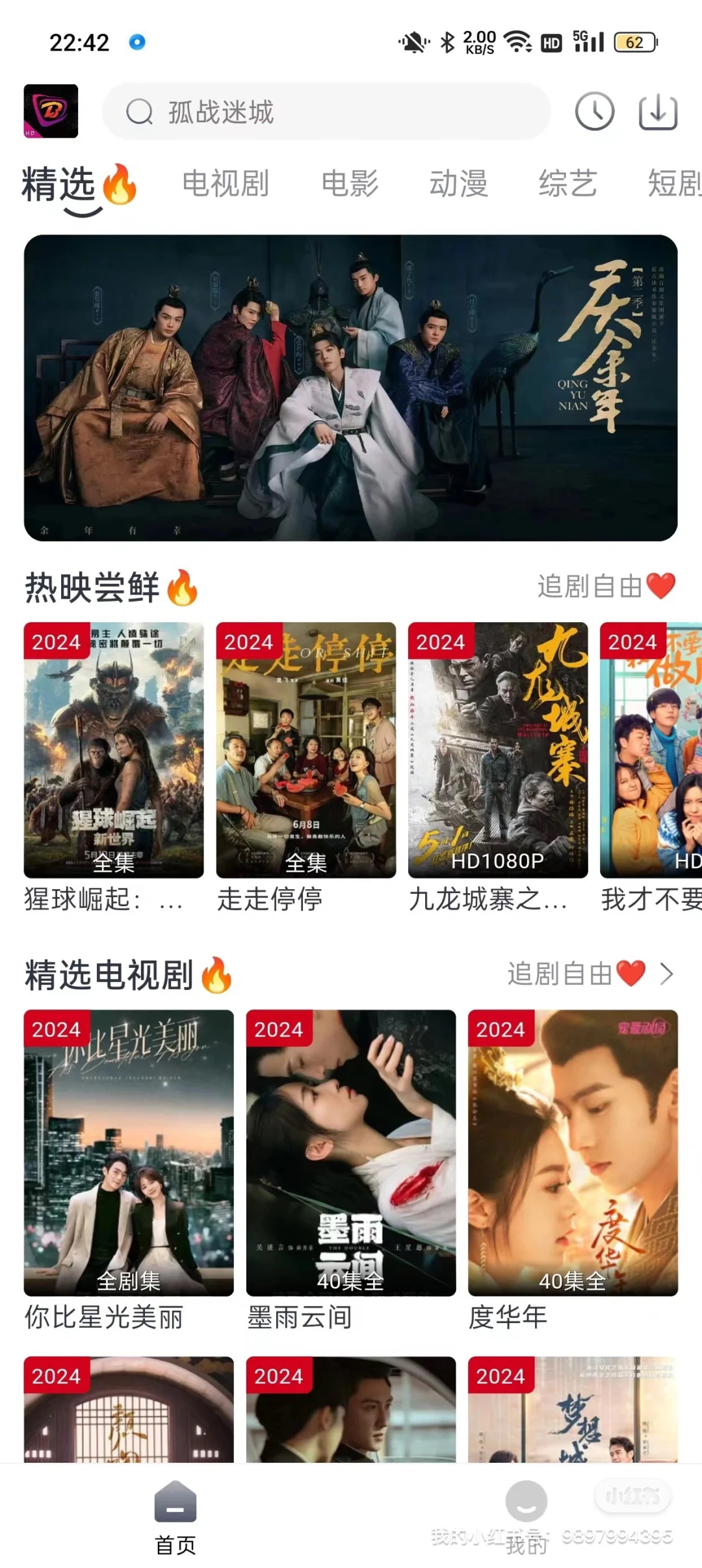Switch to the 动漫 tab
This screenshot has width=702, height=1568.
(458, 184)
